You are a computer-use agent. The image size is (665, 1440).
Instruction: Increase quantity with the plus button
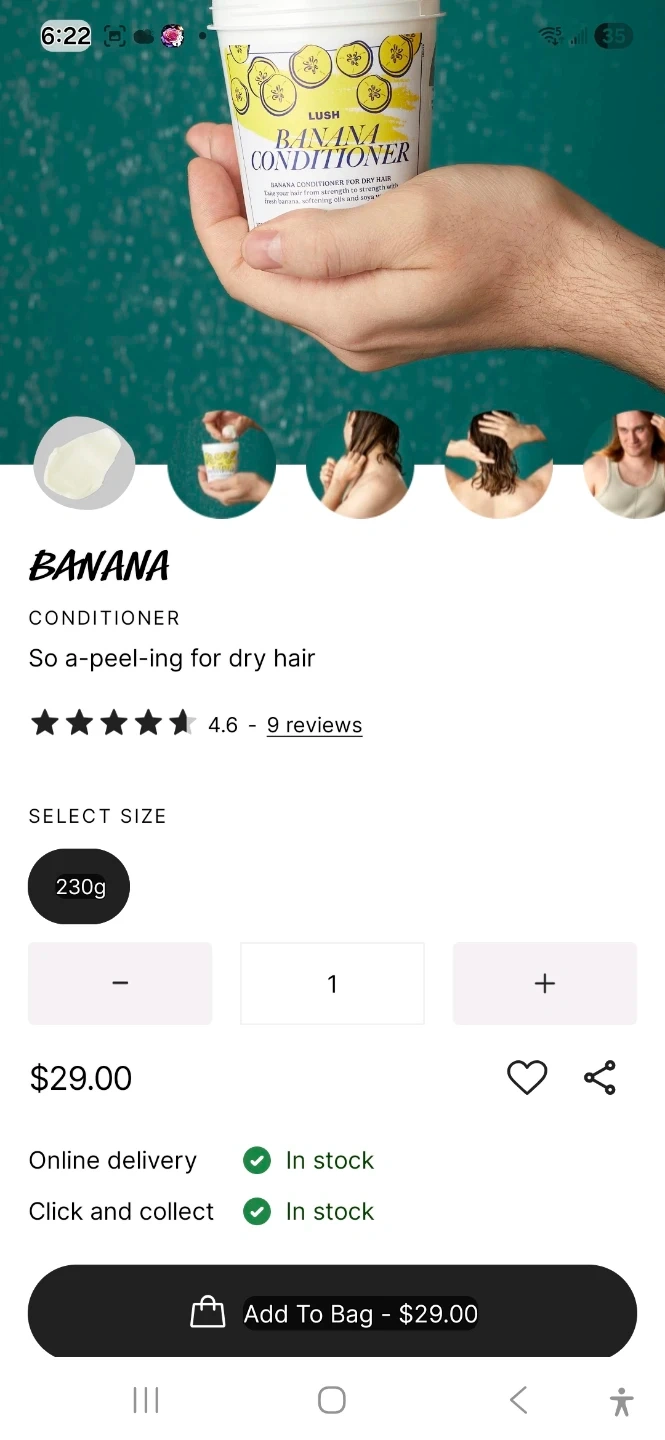point(544,984)
